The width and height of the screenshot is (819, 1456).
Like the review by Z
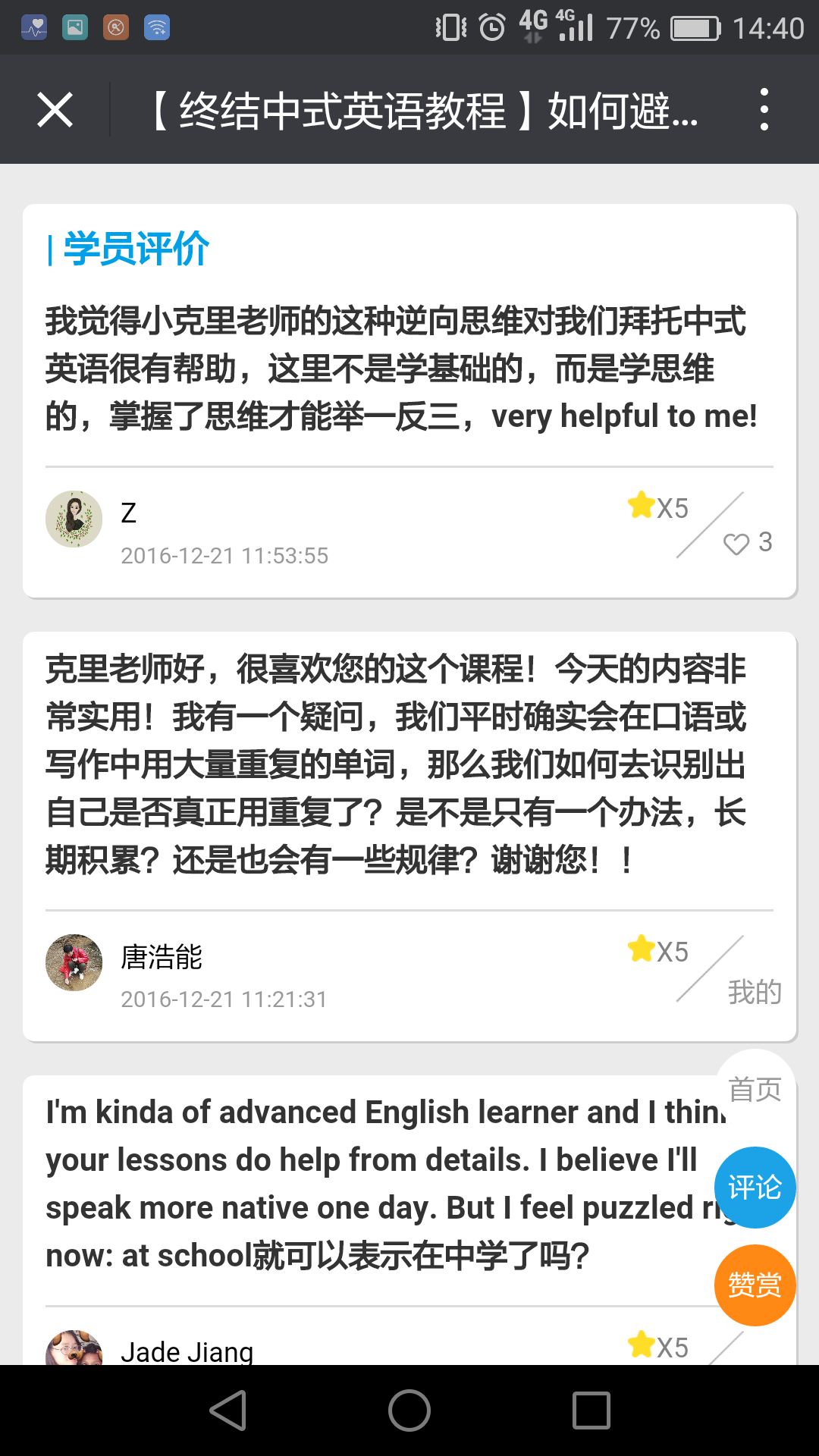(736, 543)
